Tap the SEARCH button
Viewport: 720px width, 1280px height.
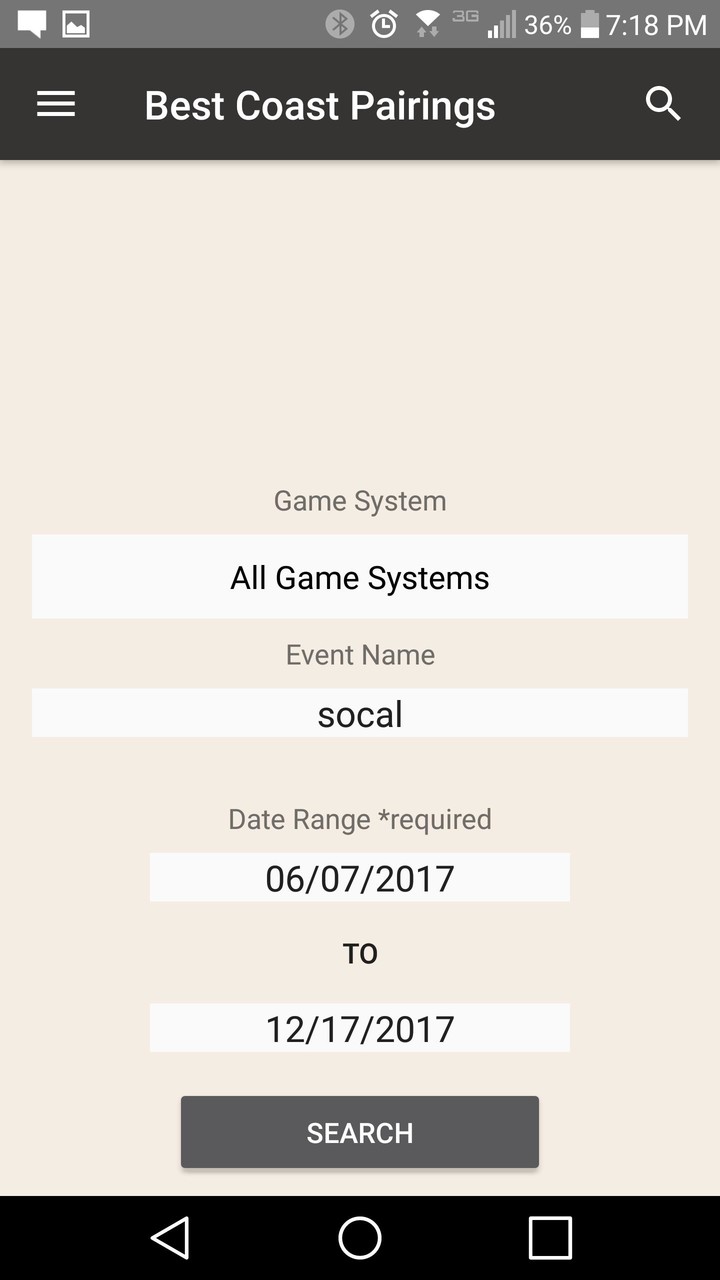tap(360, 1132)
